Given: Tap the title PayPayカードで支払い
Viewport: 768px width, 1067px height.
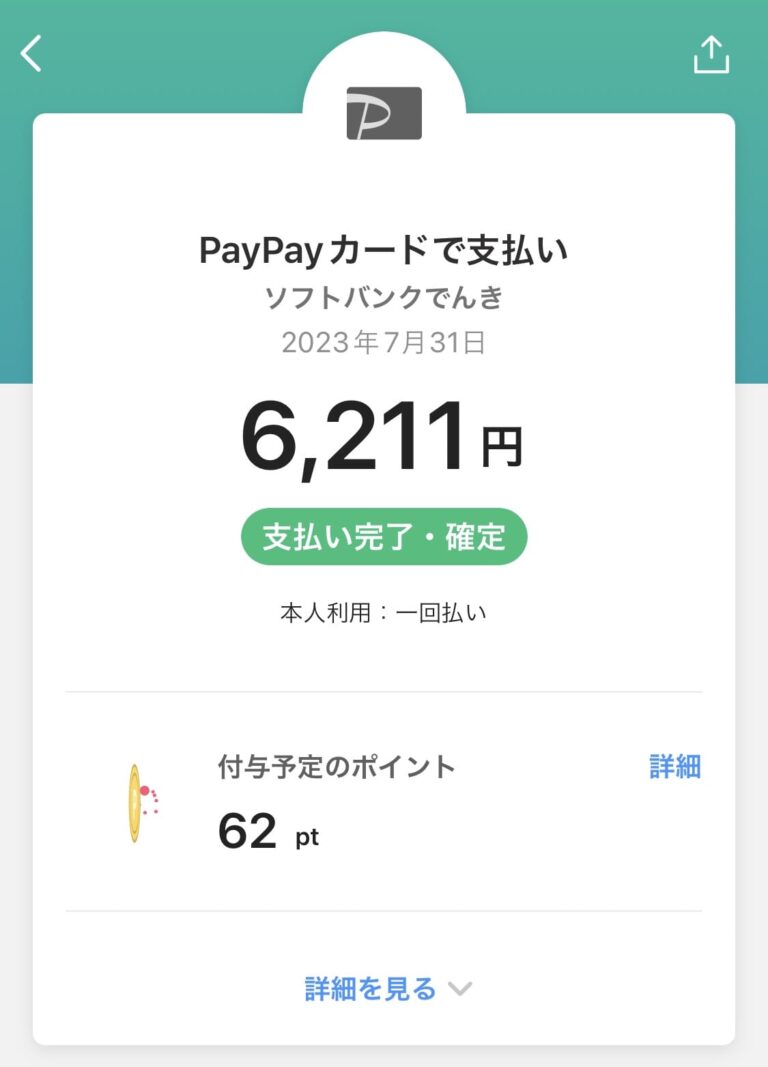Looking at the screenshot, I should pyautogui.click(x=384, y=250).
